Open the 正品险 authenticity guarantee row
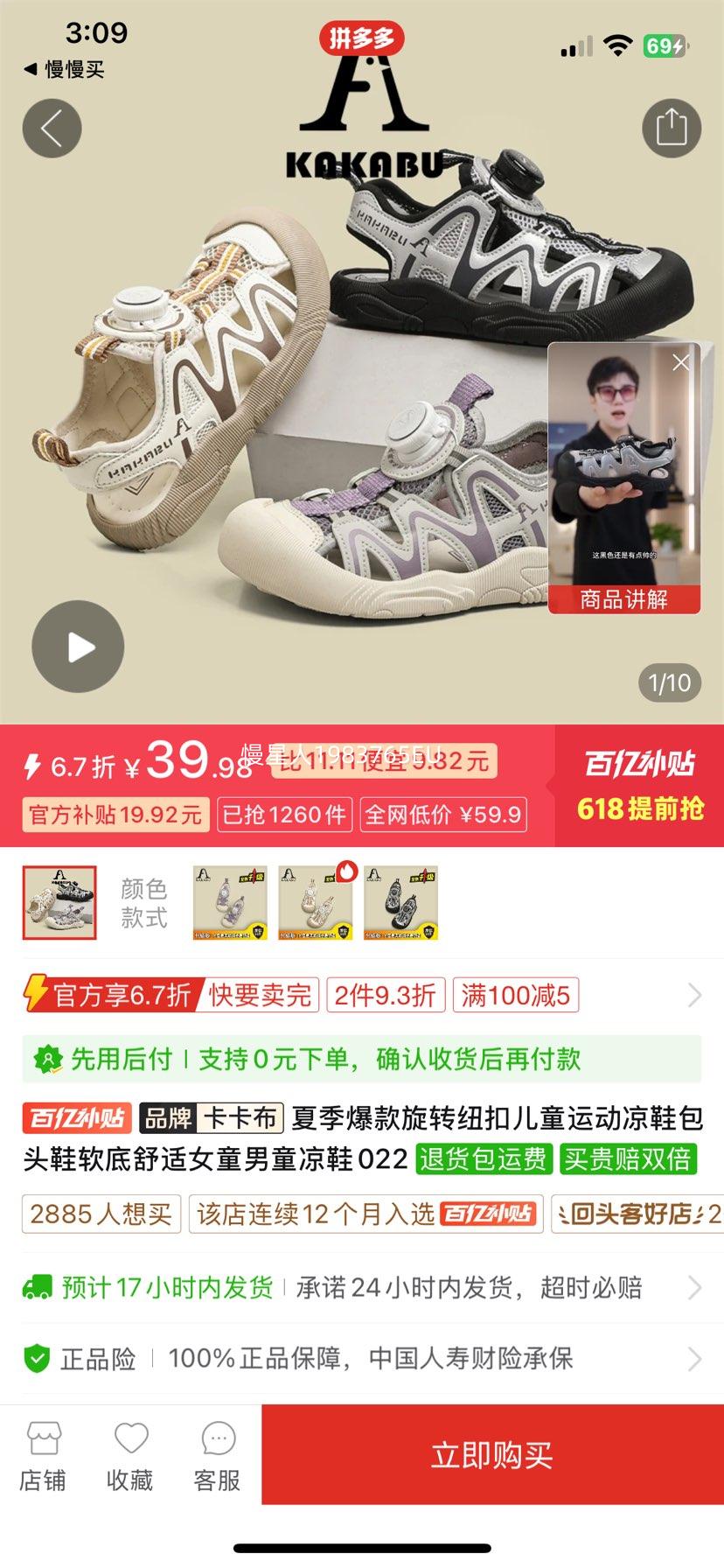Image resolution: width=724 pixels, height=1568 pixels. coord(362,1358)
